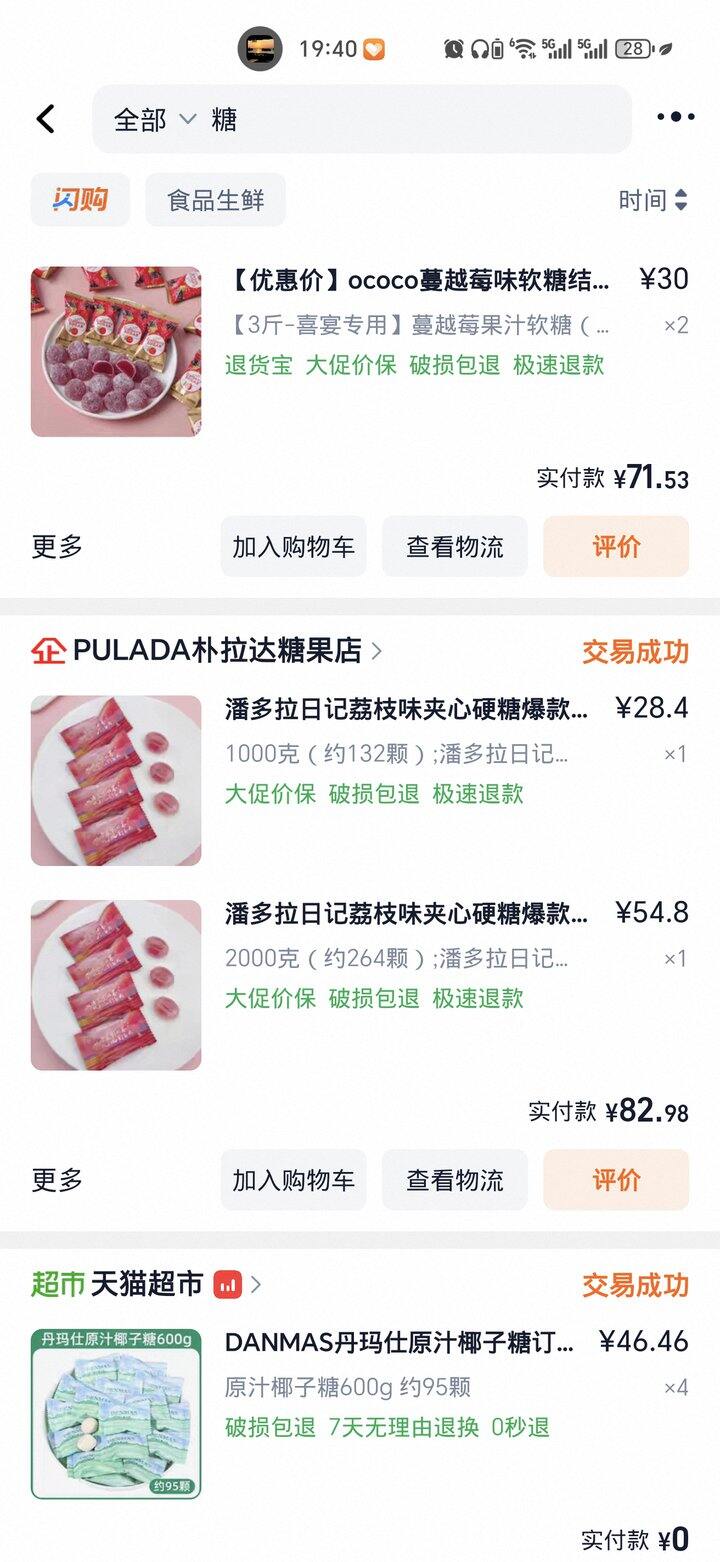Open the three-dot overflow menu
The image size is (720, 1562).
tap(675, 118)
